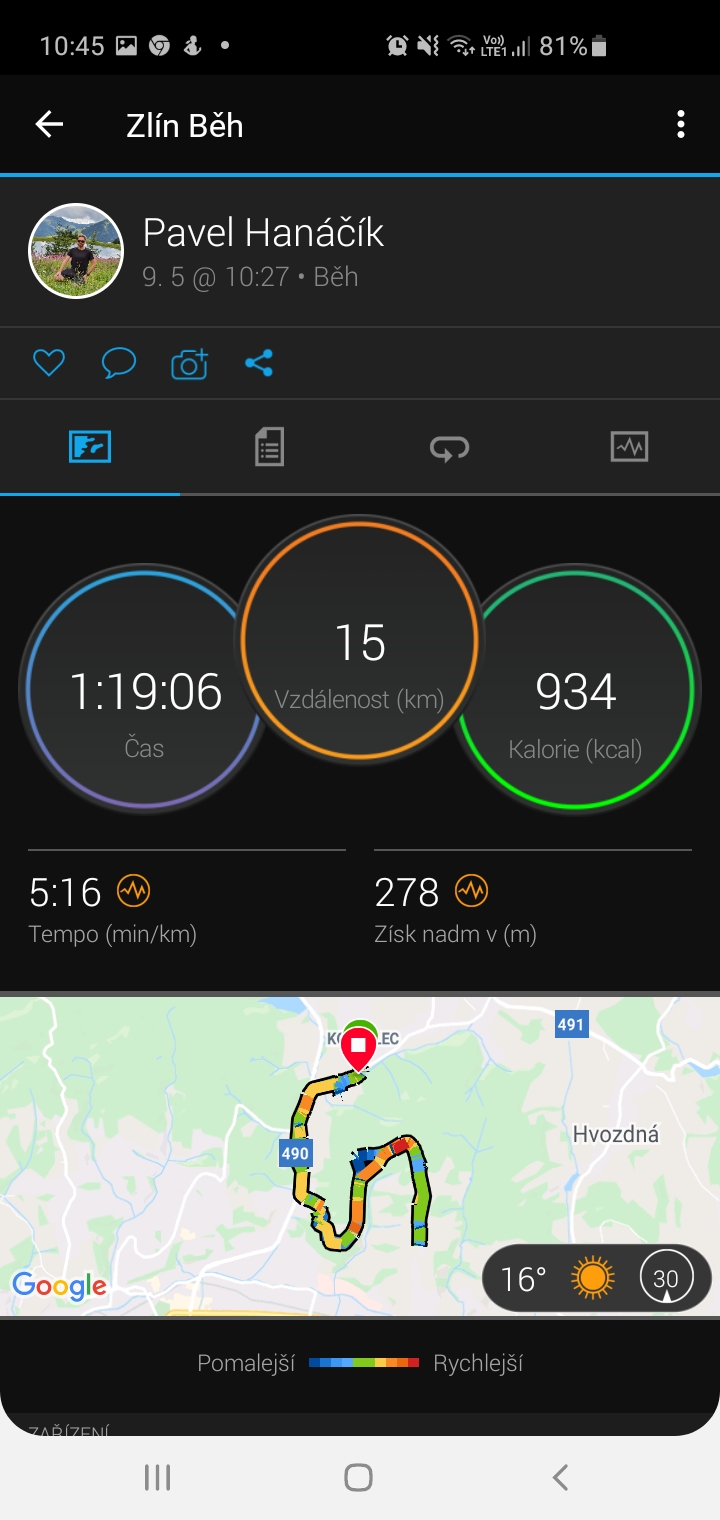Share this run activity
Screen dimensions: 720x1520
pyautogui.click(x=259, y=363)
